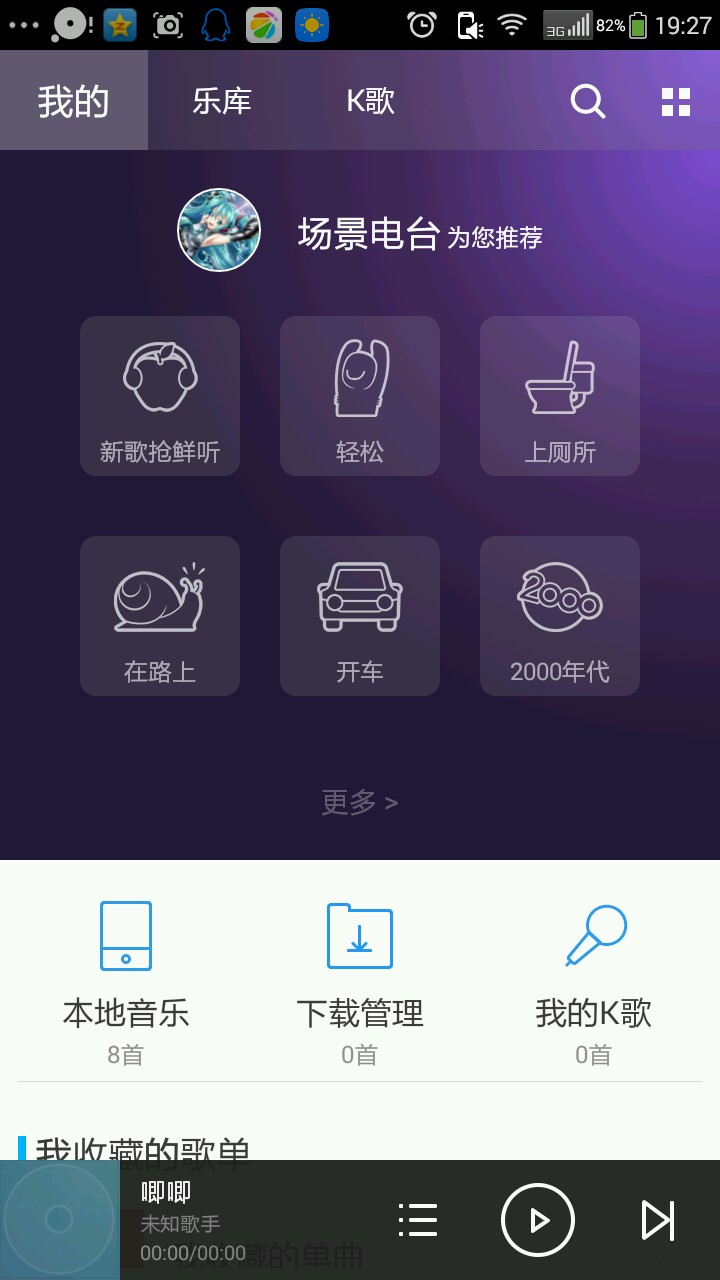Screen dimensions: 720x1280
Task: Open 本地音乐 with 8 songs
Action: 126,980
